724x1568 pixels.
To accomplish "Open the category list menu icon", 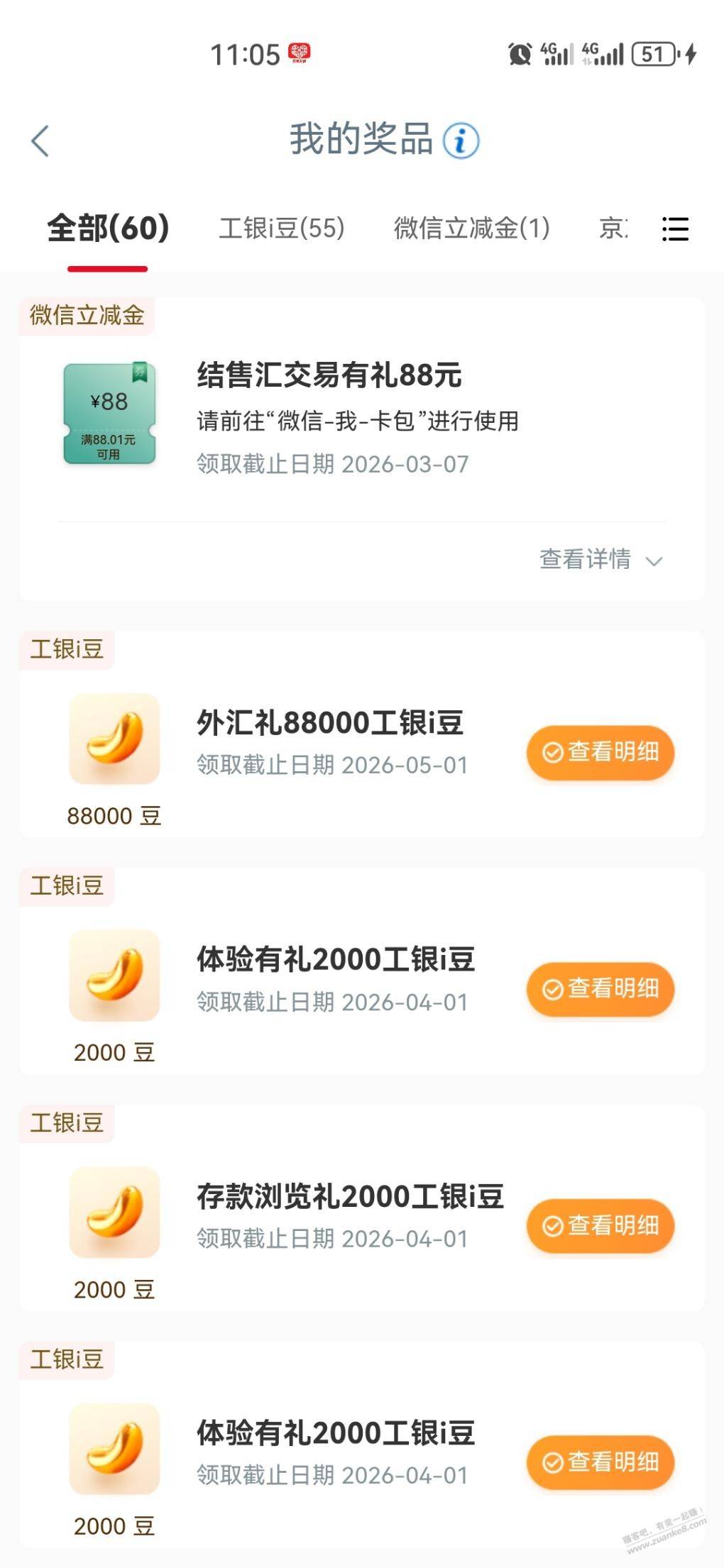I will pos(674,229).
